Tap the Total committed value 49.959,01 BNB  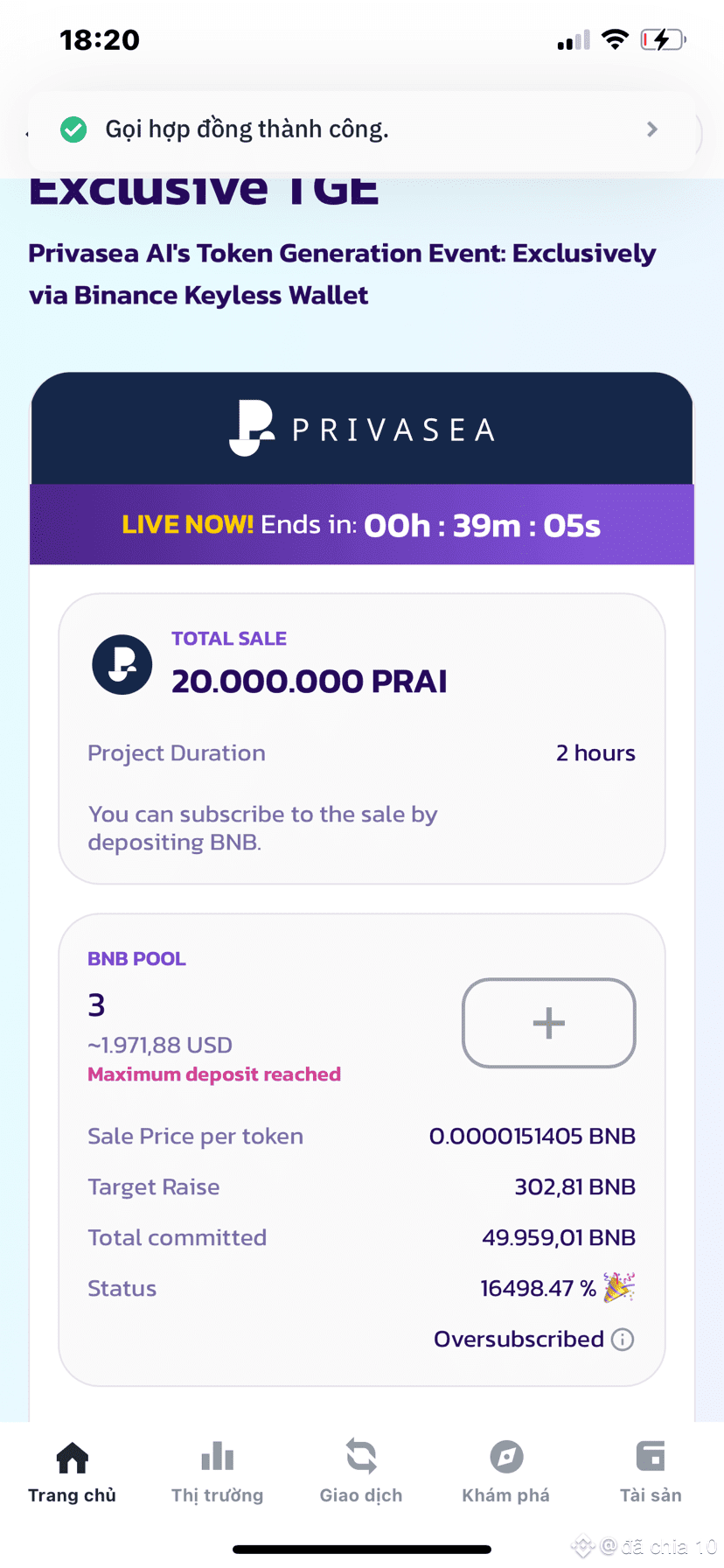pyautogui.click(x=559, y=1237)
